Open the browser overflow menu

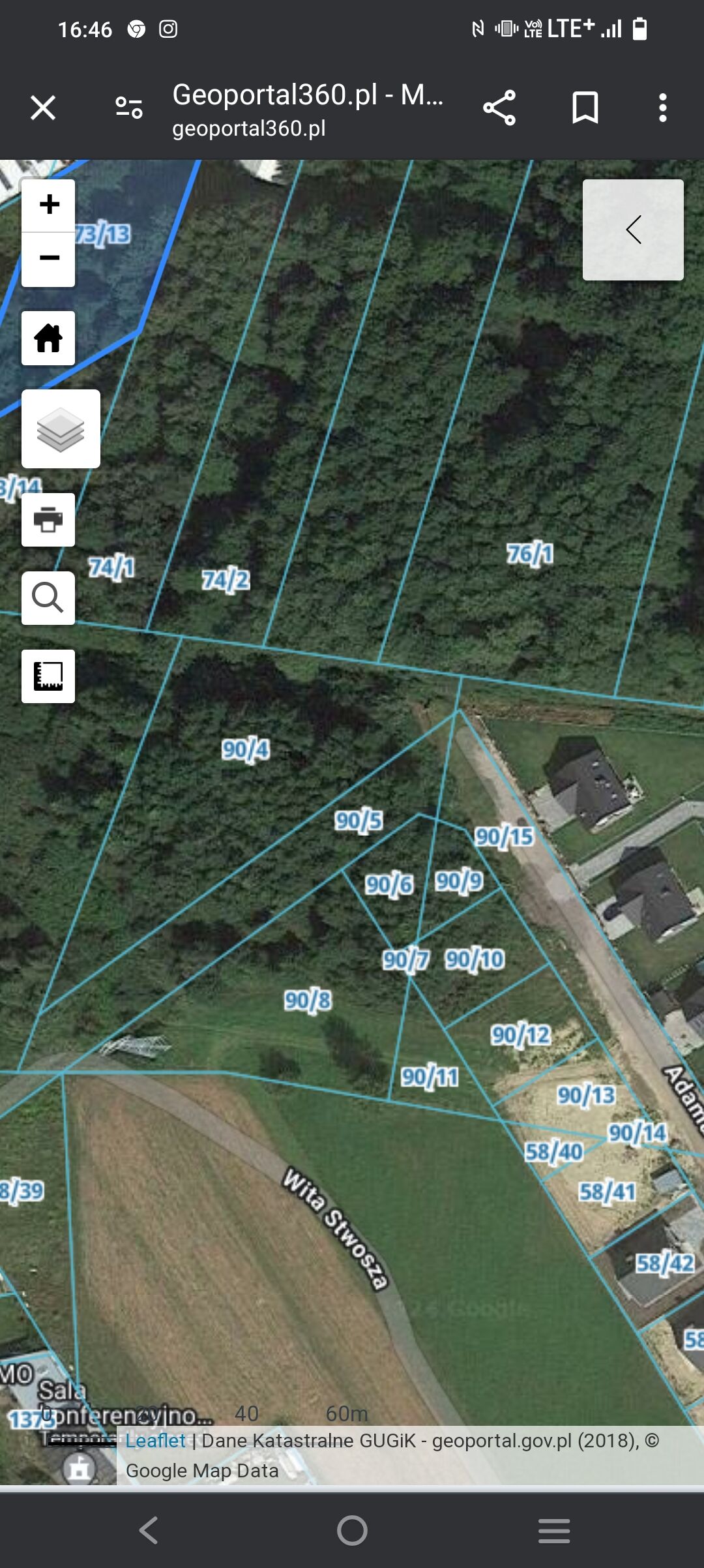click(662, 108)
